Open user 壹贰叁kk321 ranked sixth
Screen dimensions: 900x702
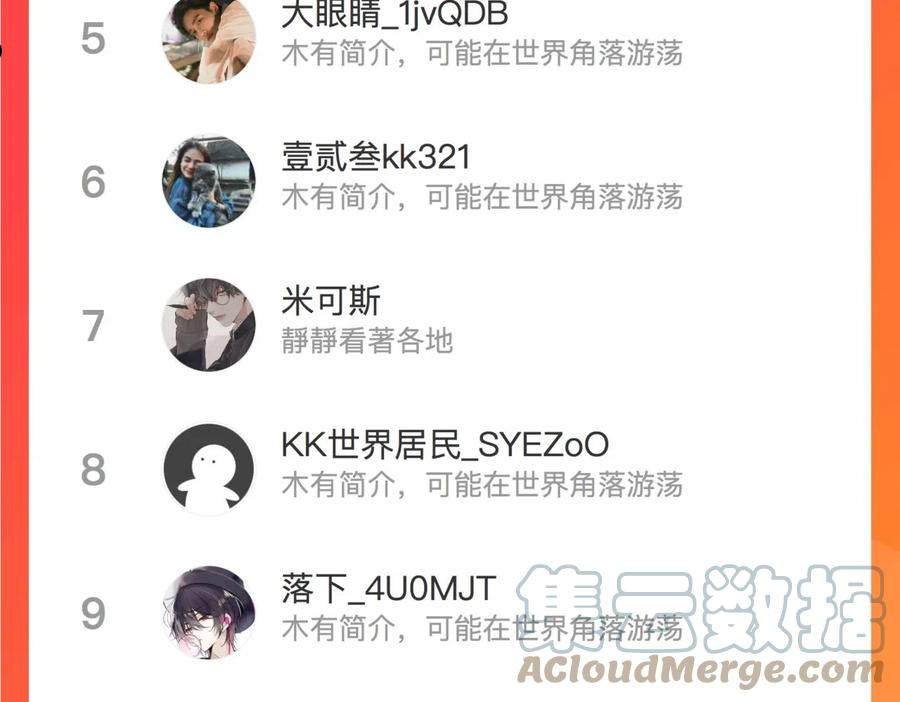click(x=450, y=181)
